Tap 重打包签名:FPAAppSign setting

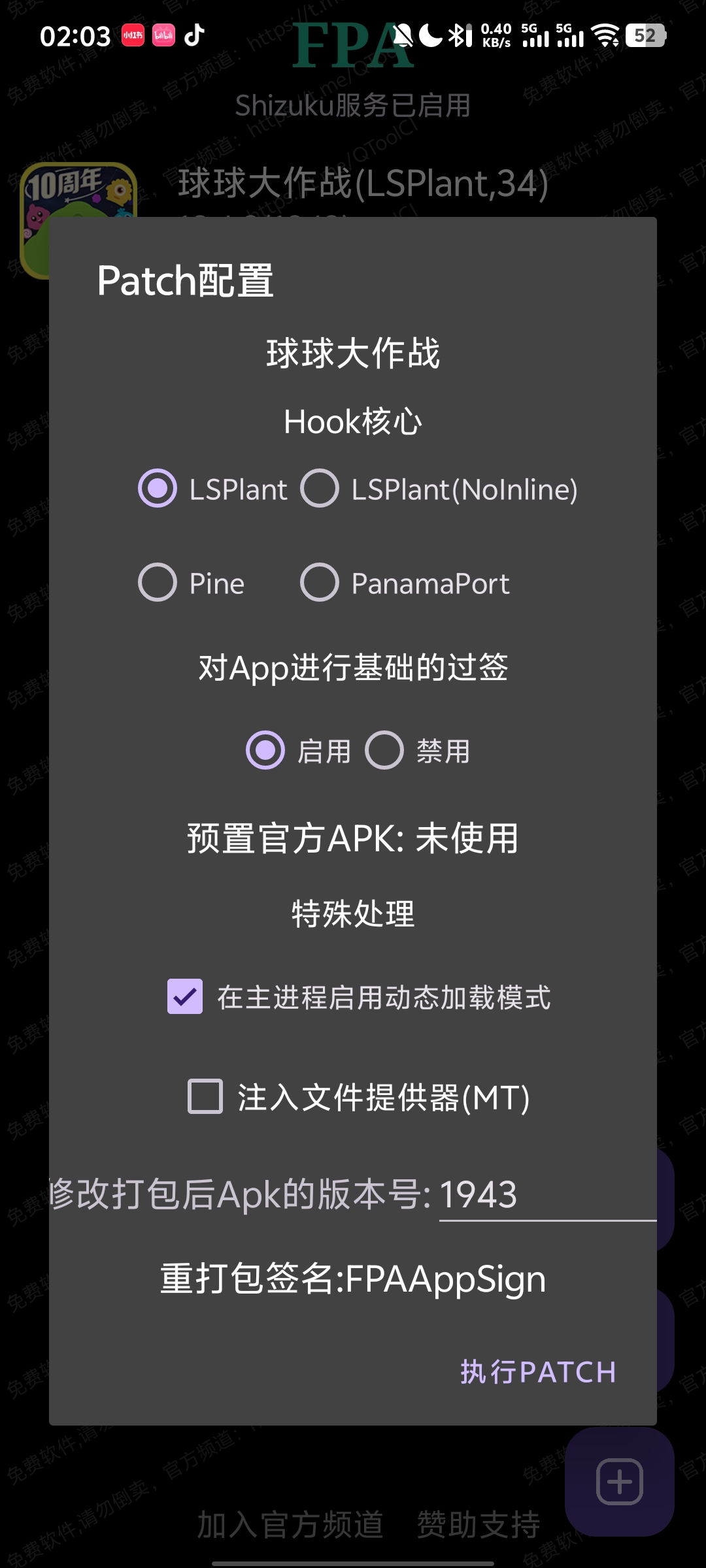[353, 1279]
